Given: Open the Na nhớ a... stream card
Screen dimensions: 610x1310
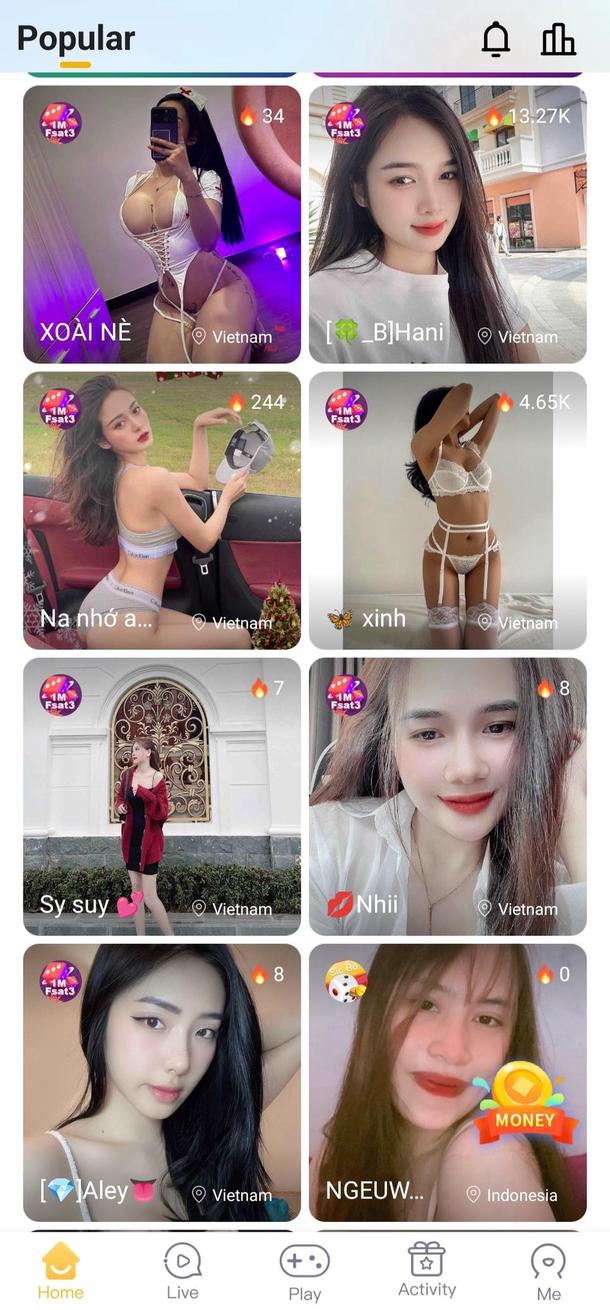Looking at the screenshot, I should click(162, 510).
